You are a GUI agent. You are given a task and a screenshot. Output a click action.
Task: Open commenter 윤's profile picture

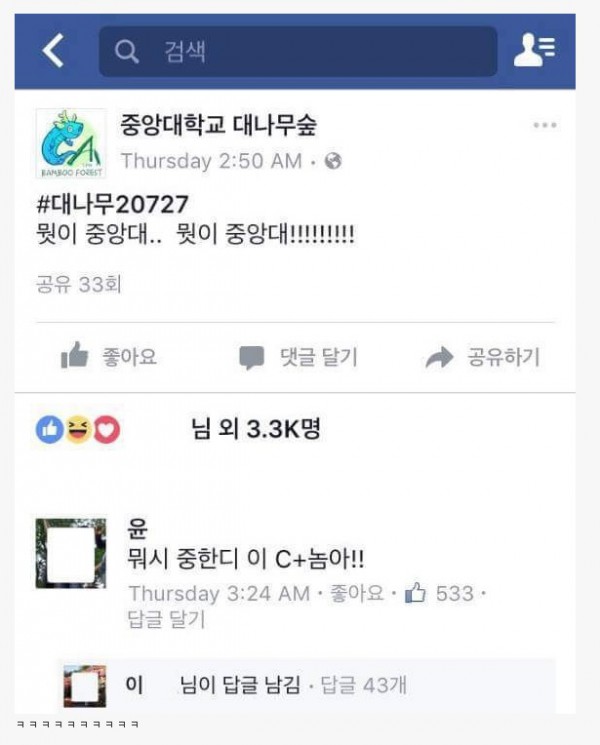pyautogui.click(x=70, y=552)
